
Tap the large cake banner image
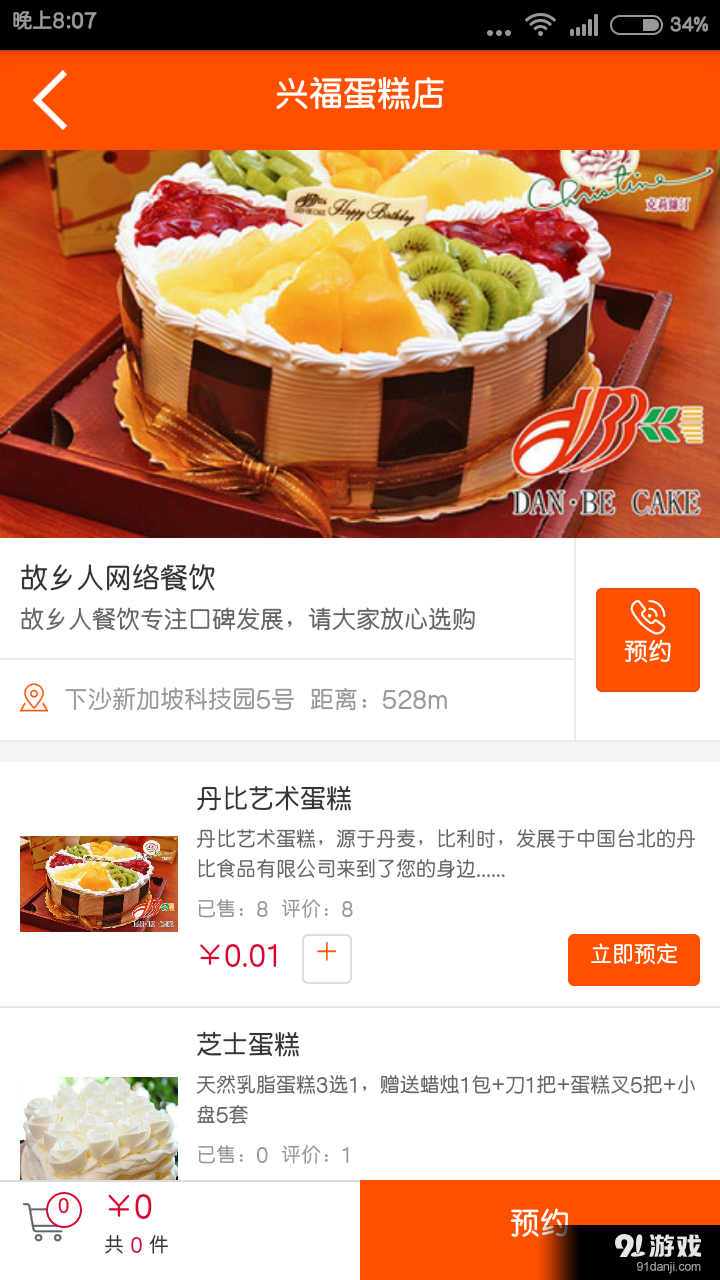click(360, 340)
